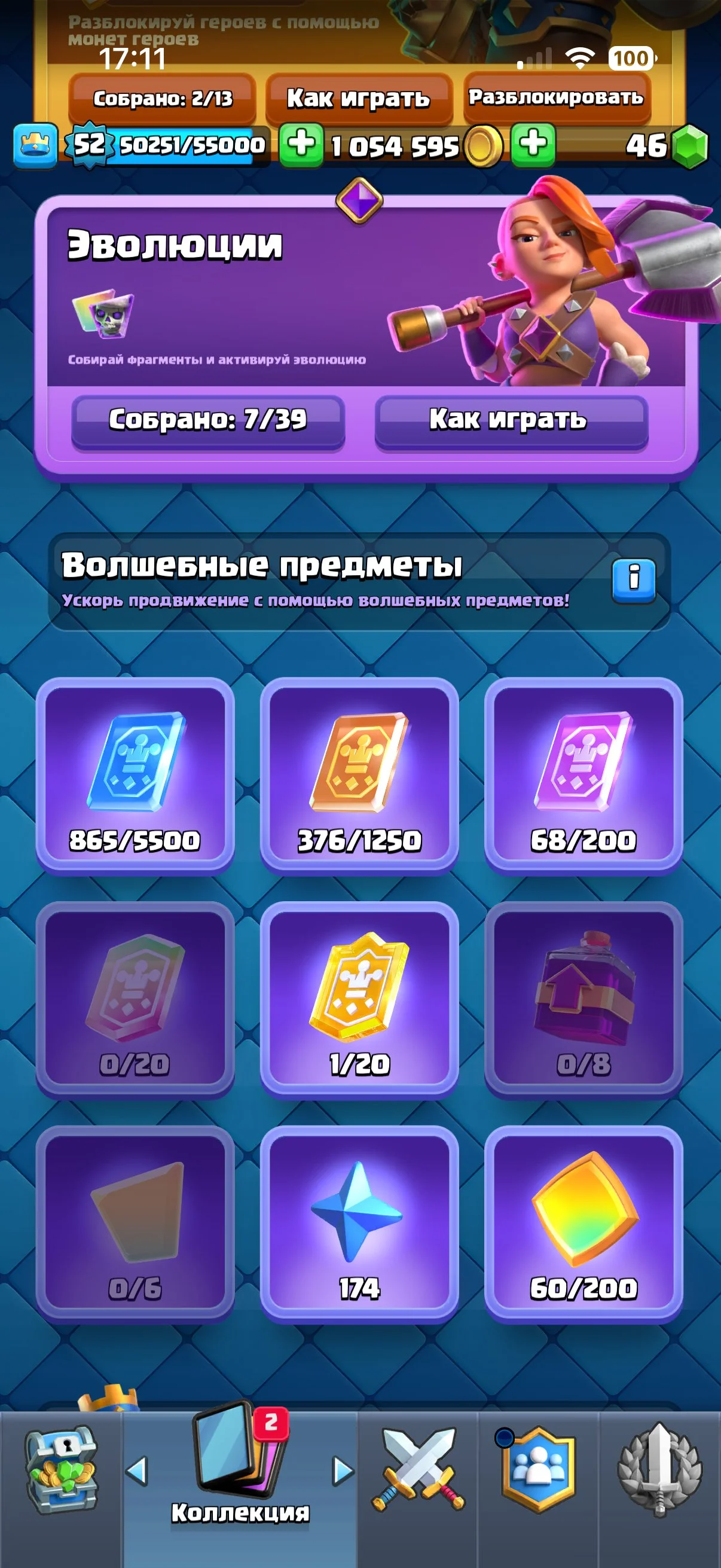This screenshot has width=721, height=1568.
Task: Switch to the tournaments sword tab
Action: [x=660, y=1471]
